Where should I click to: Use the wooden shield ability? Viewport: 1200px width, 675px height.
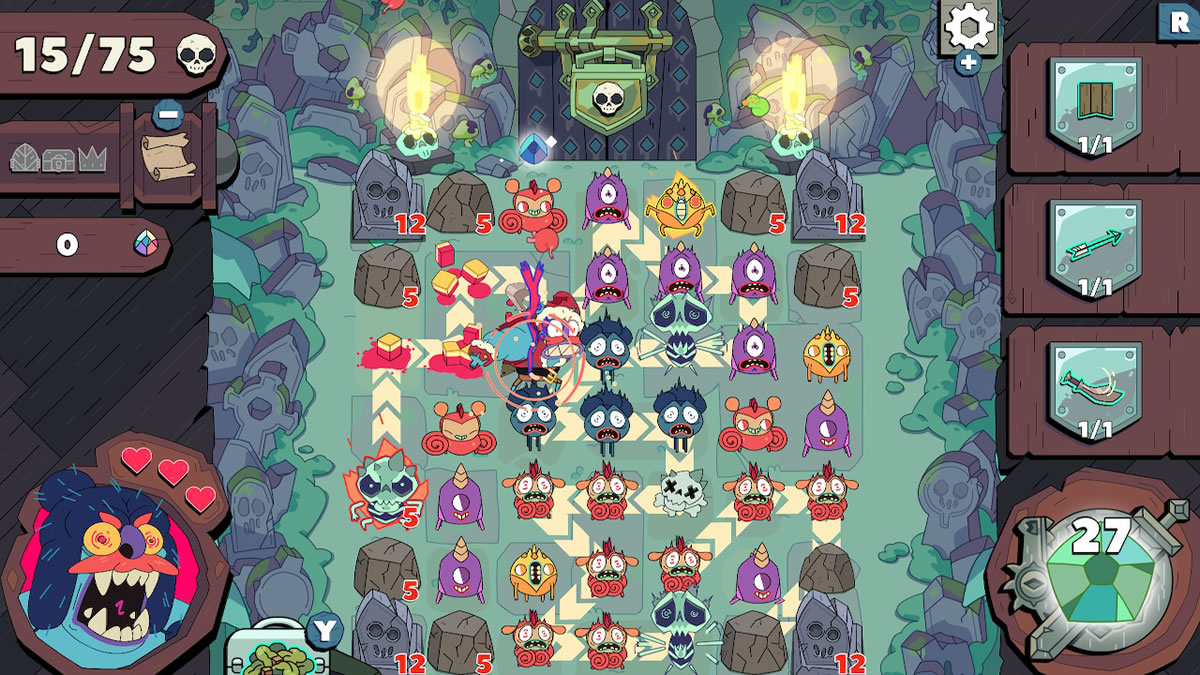coord(1095,106)
